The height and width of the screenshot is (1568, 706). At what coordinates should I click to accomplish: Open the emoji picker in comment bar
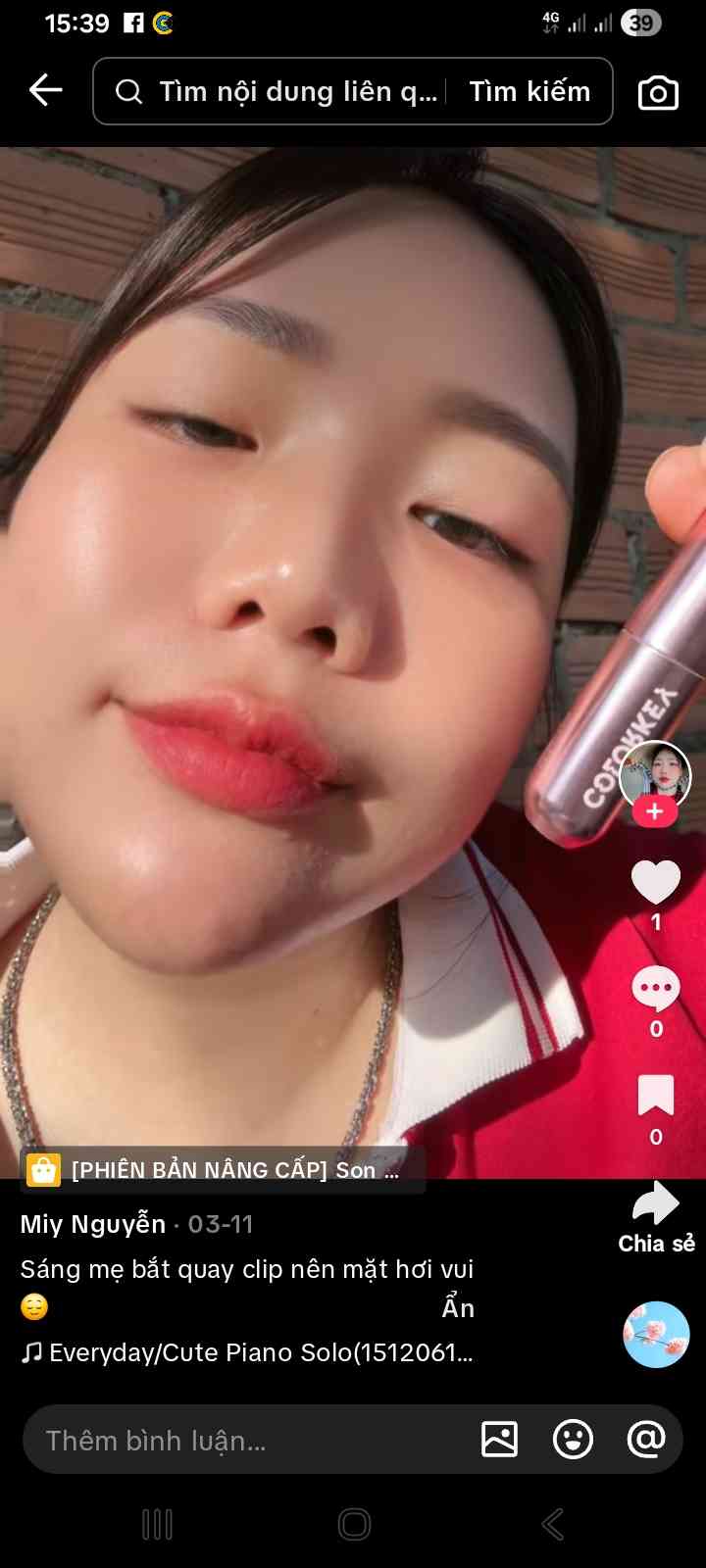573,1440
